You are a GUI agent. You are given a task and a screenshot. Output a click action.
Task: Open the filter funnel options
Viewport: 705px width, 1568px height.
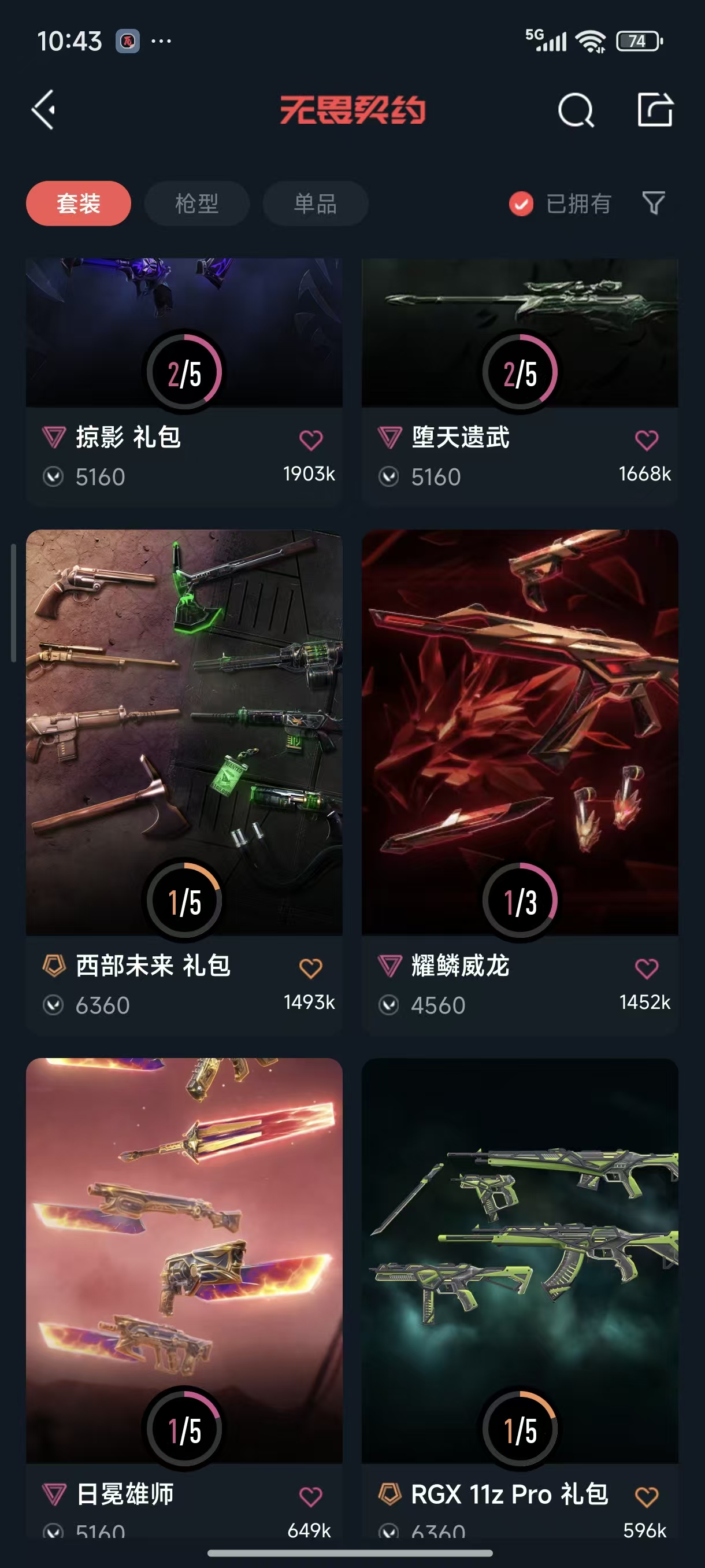click(x=654, y=204)
